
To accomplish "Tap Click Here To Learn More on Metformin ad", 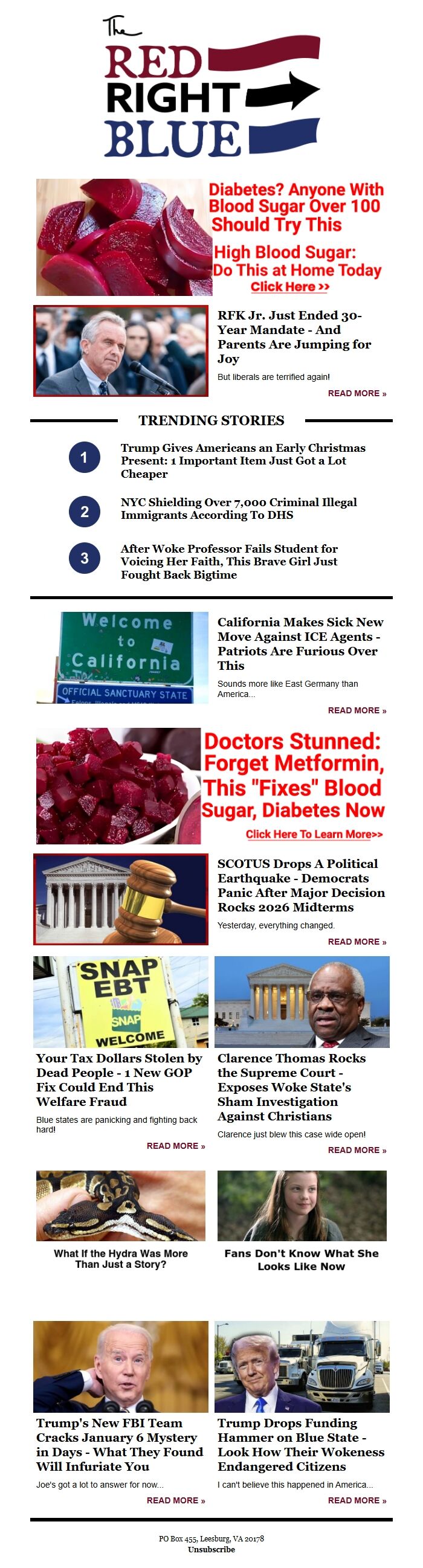I will tap(314, 834).
